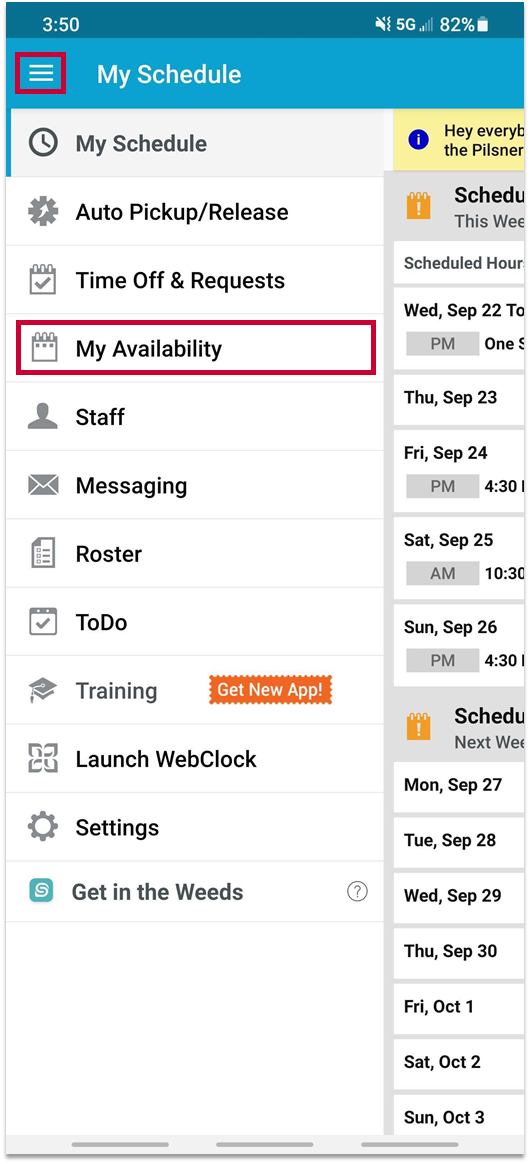This screenshot has height=1164, width=530.
Task: Tap the help icon beside Get in the Weeds
Action: click(x=358, y=892)
